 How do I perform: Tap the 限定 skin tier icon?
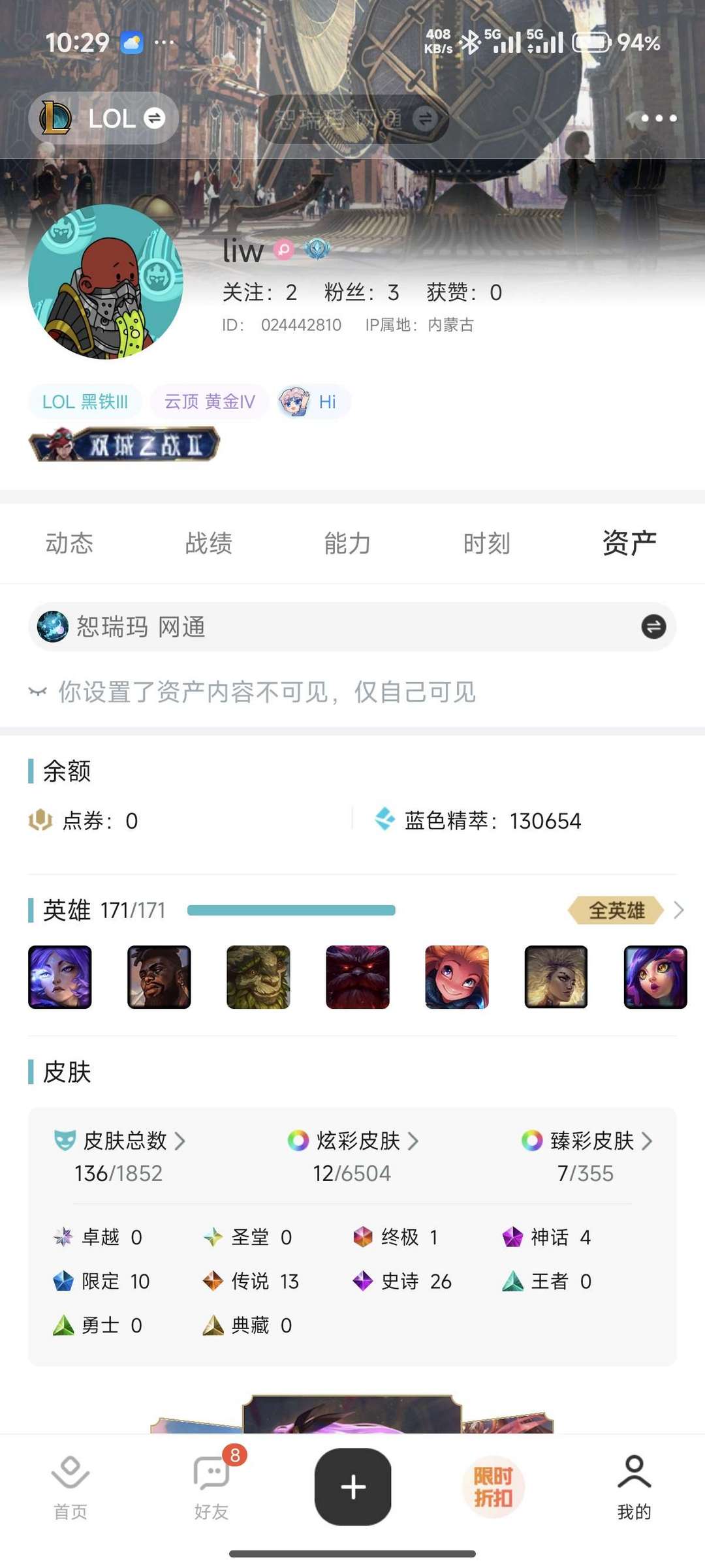coord(62,1281)
